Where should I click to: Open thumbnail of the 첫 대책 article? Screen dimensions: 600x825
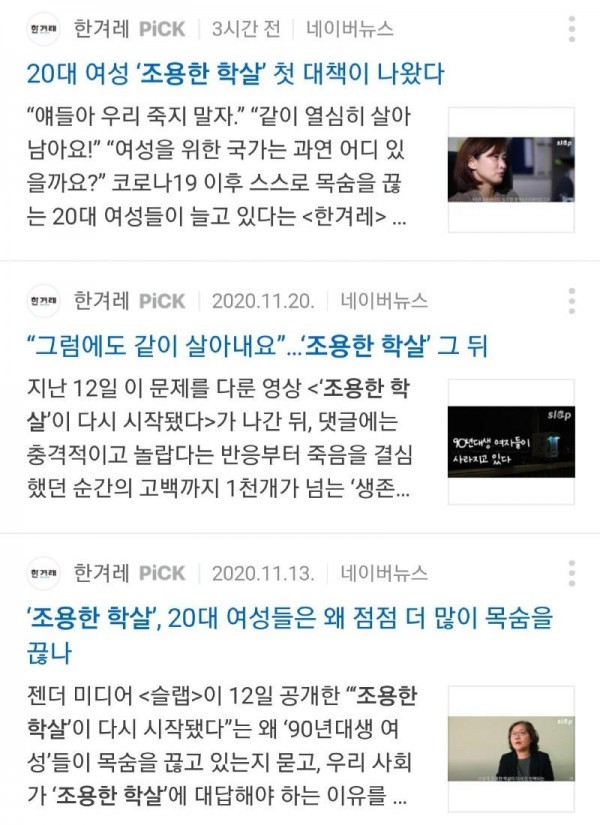pyautogui.click(x=511, y=169)
